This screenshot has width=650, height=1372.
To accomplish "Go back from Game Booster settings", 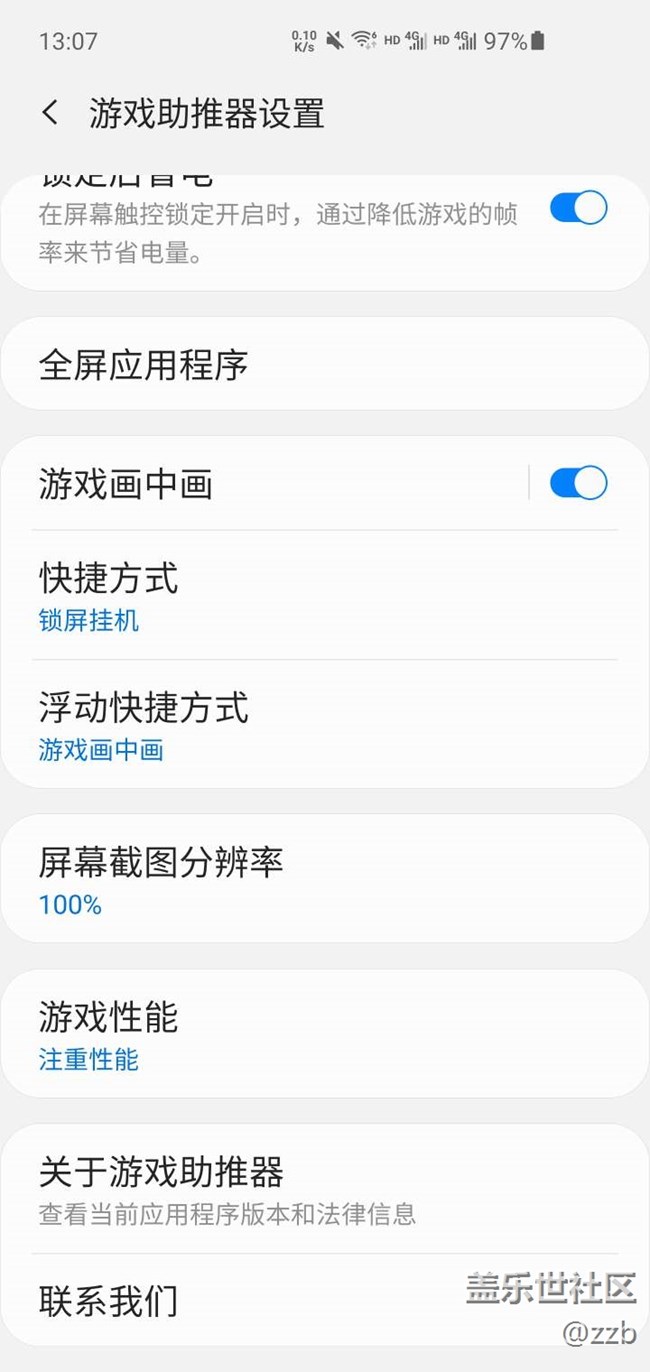I will 51,113.
